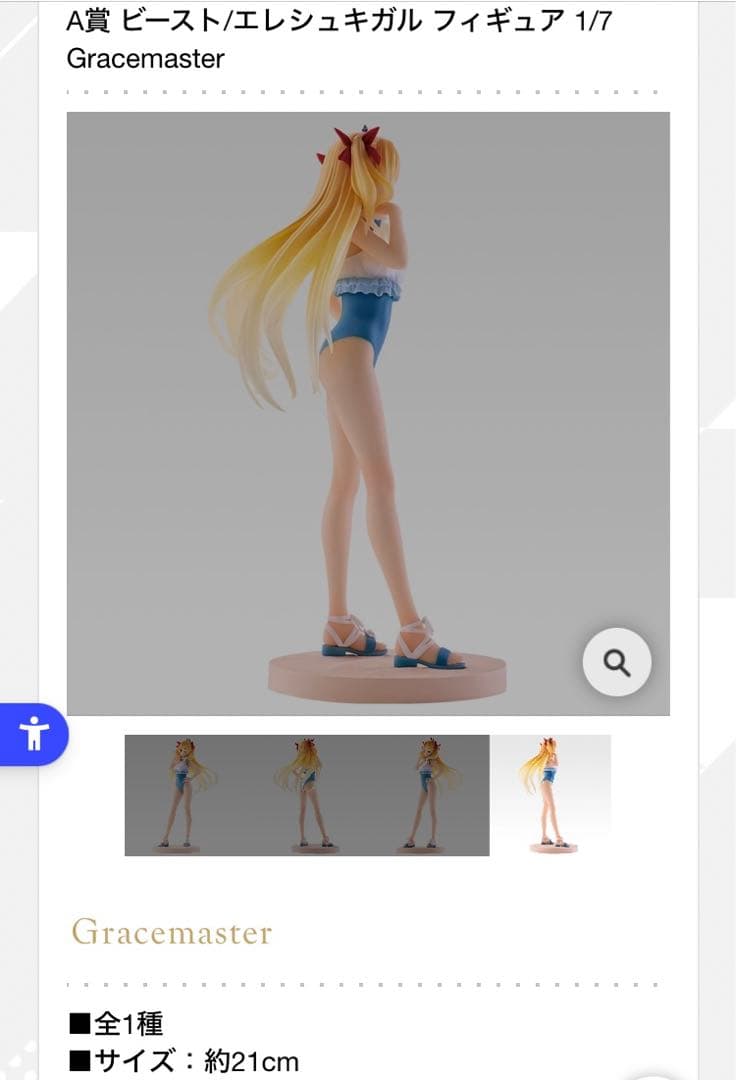Open the accessibility options button

point(34,734)
